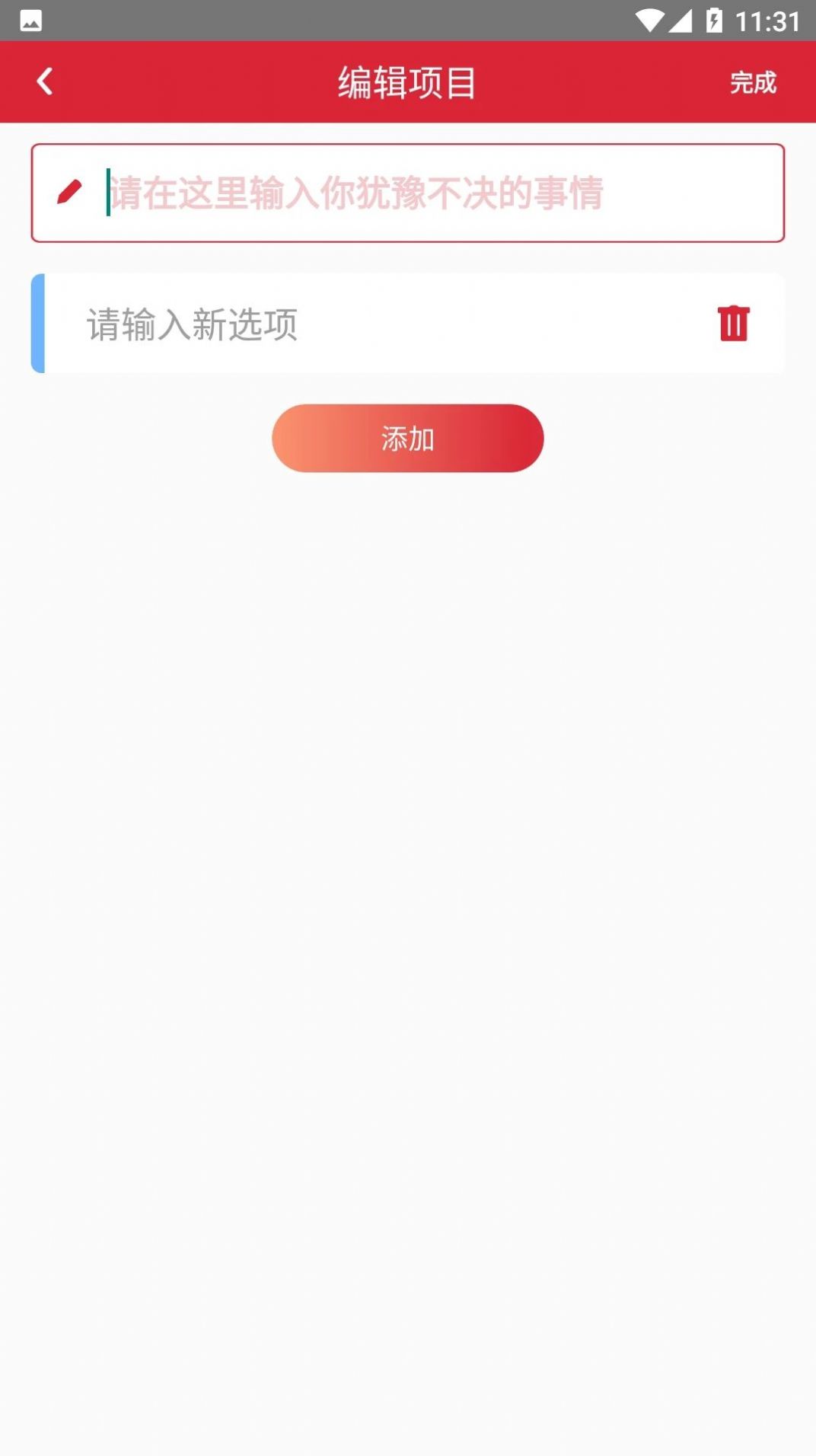
Task: Tap the red pencil inside the question box
Action: (x=68, y=193)
